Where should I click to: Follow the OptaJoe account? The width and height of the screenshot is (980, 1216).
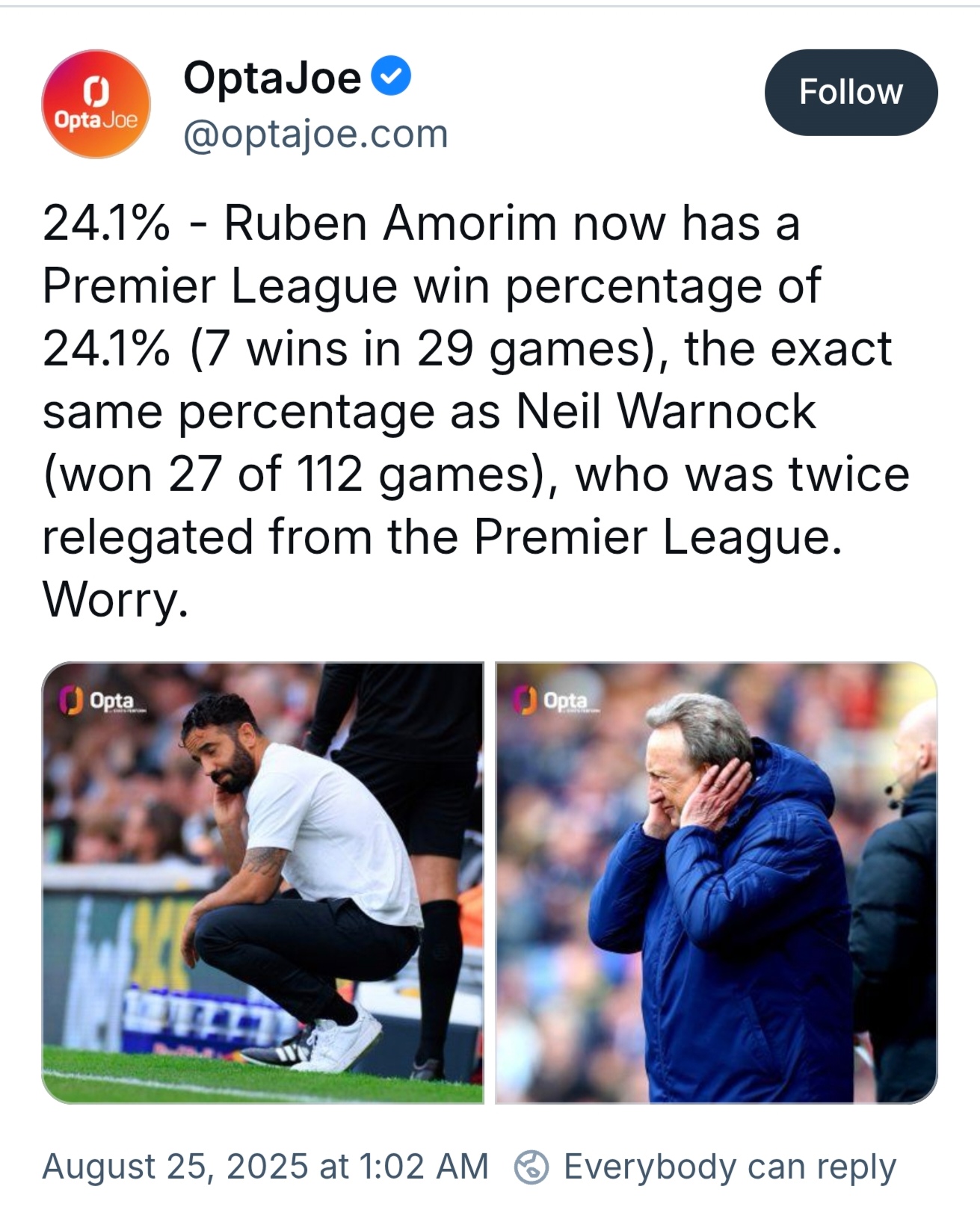850,93
